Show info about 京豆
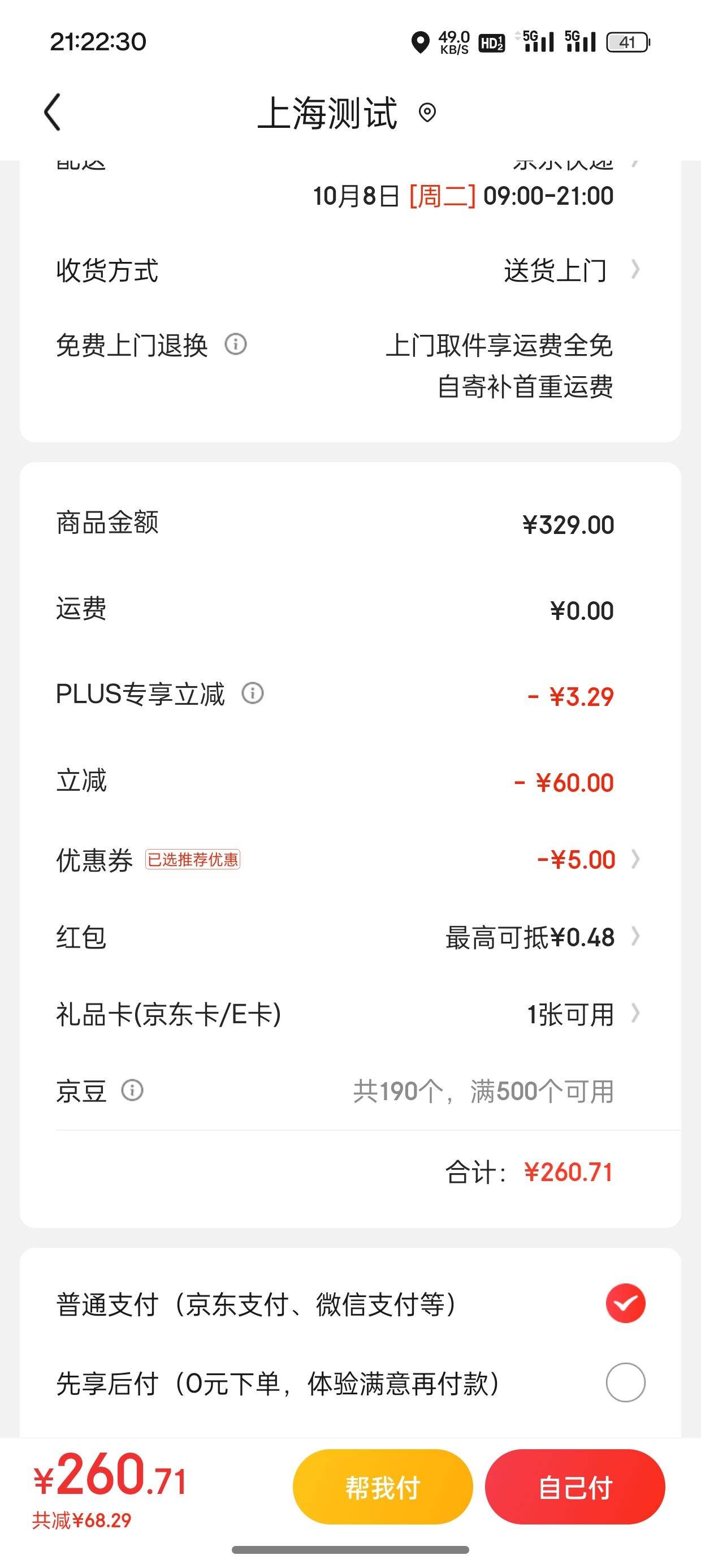The image size is (701, 1568). (132, 1090)
